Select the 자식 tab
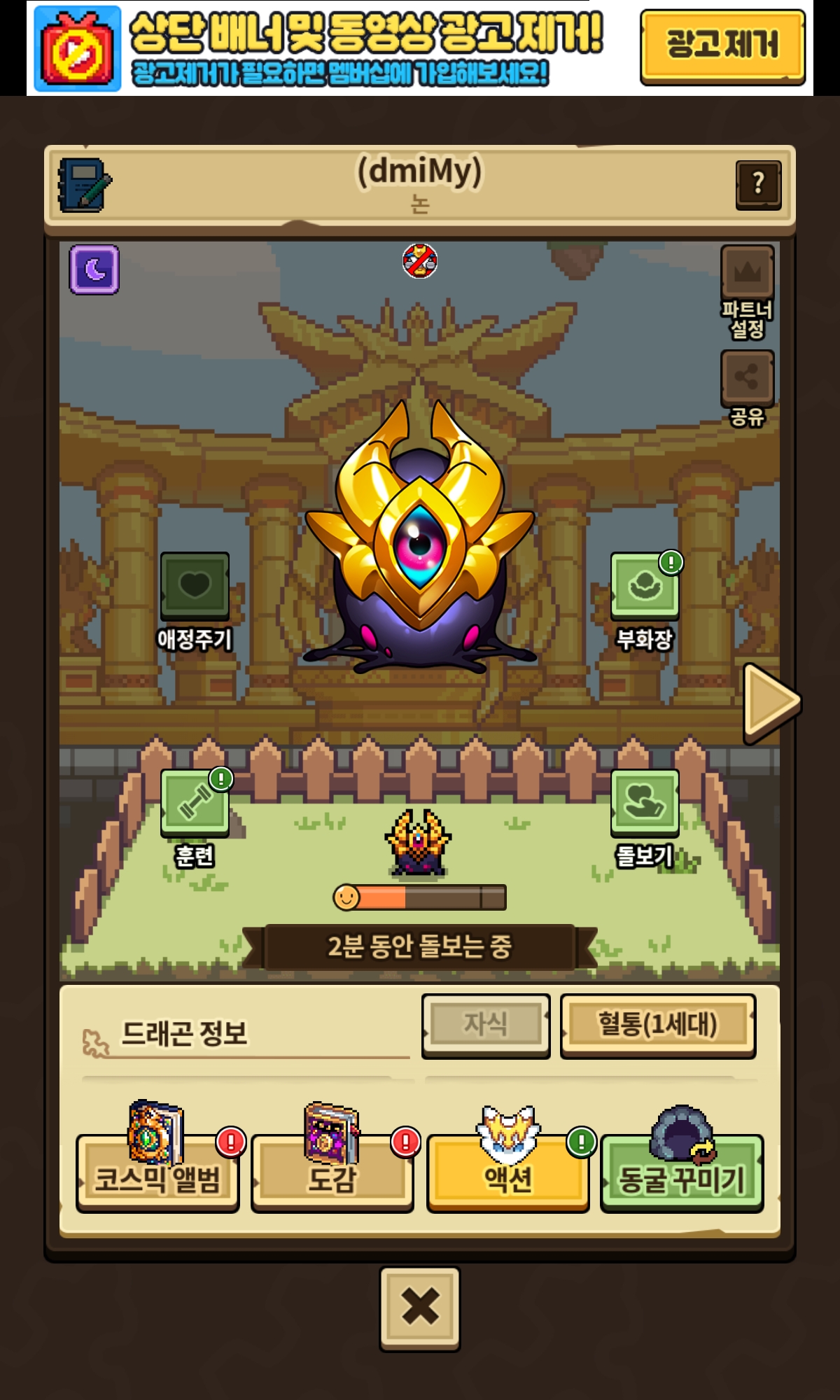The height and width of the screenshot is (1400, 840). pos(486,1024)
